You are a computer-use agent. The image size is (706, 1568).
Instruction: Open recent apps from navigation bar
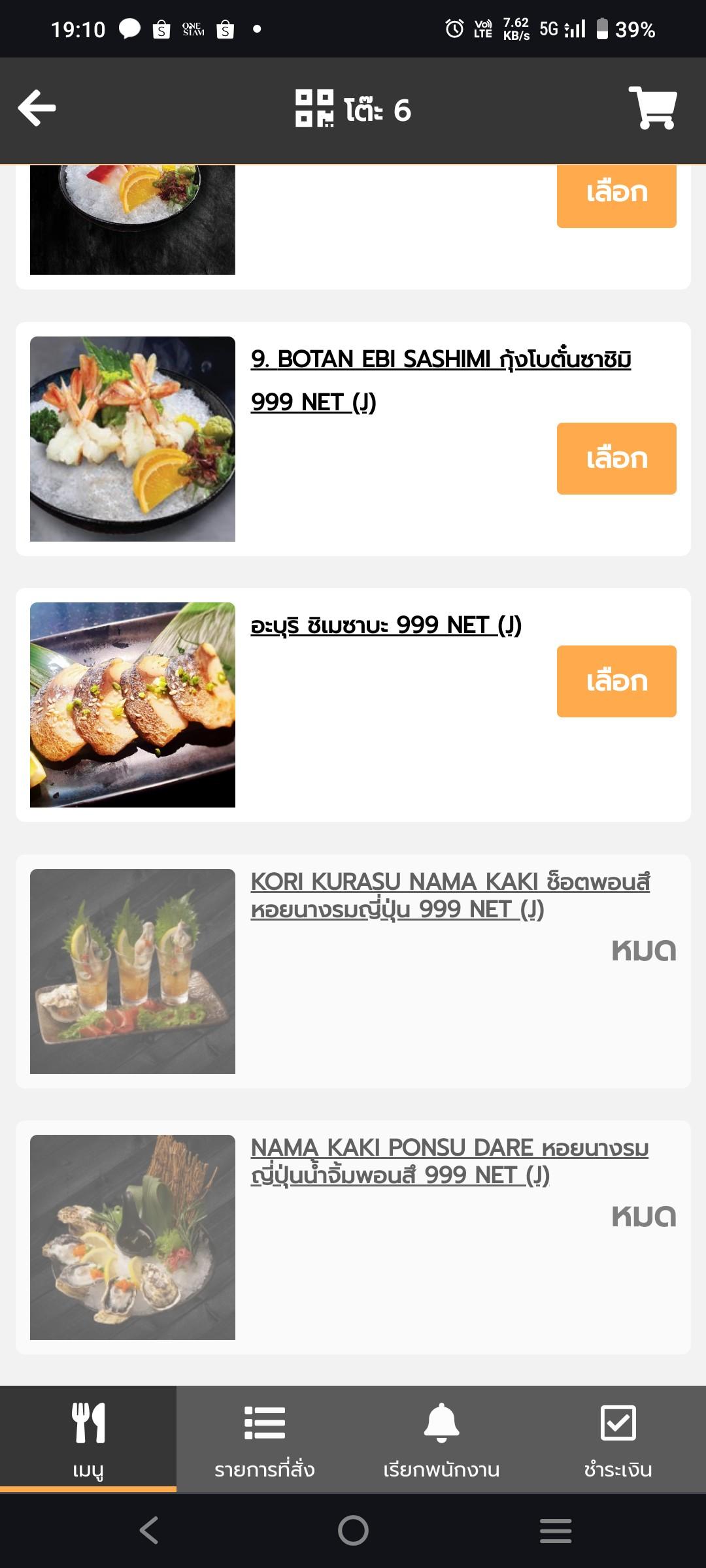pos(556,1530)
